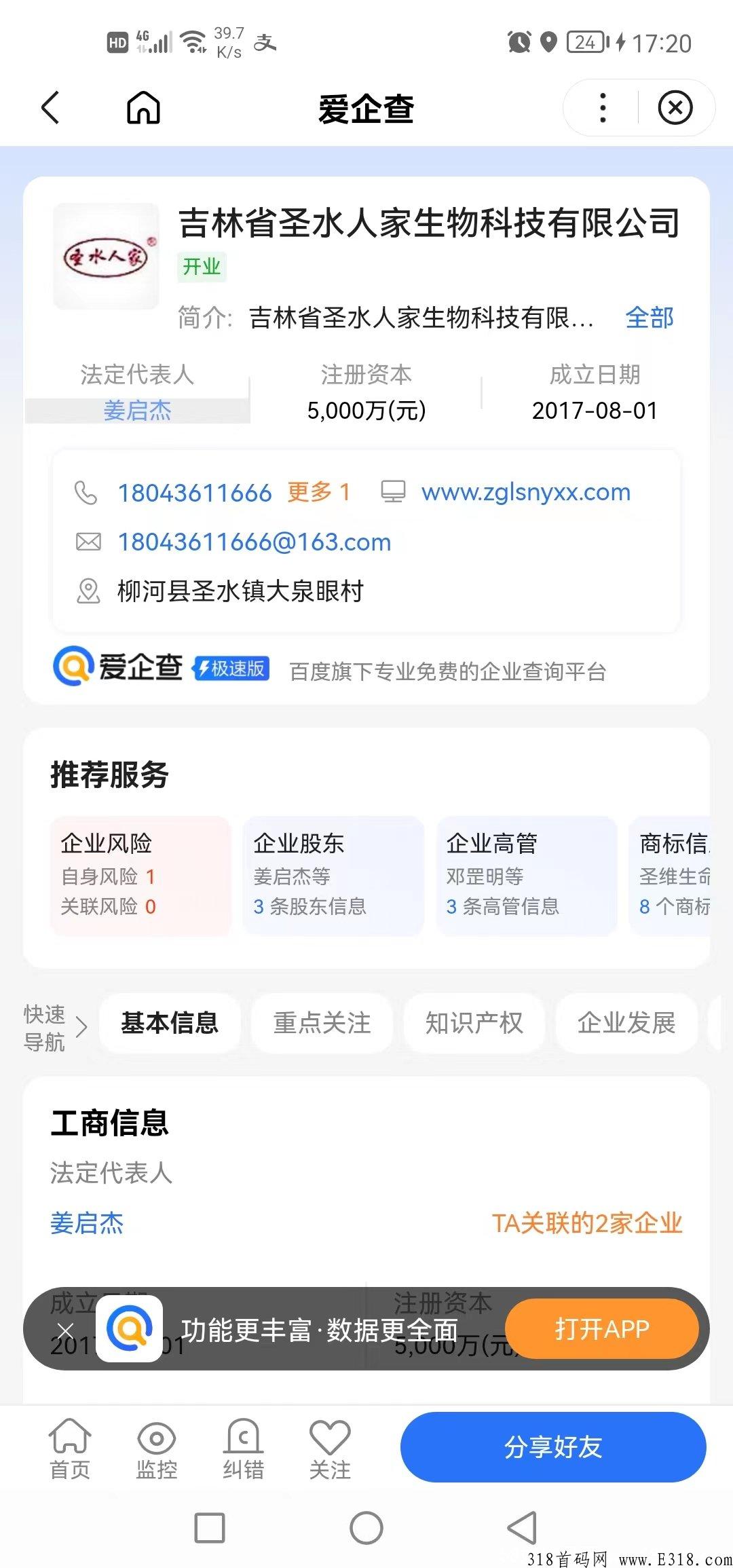Open the 企业股东 shareholders card
This screenshot has height=1568, width=733.
332,876
